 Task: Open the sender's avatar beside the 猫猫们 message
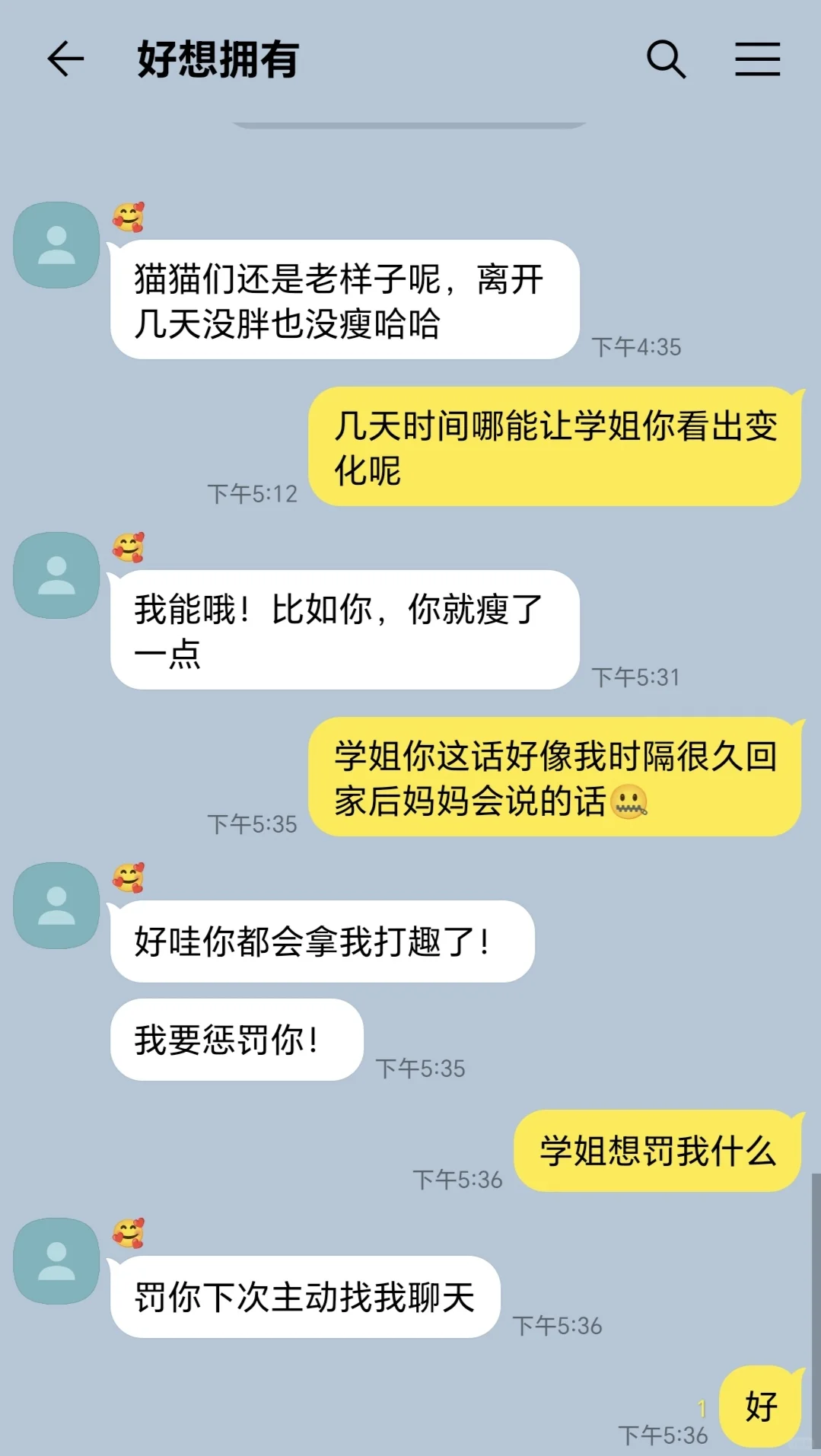57,245
